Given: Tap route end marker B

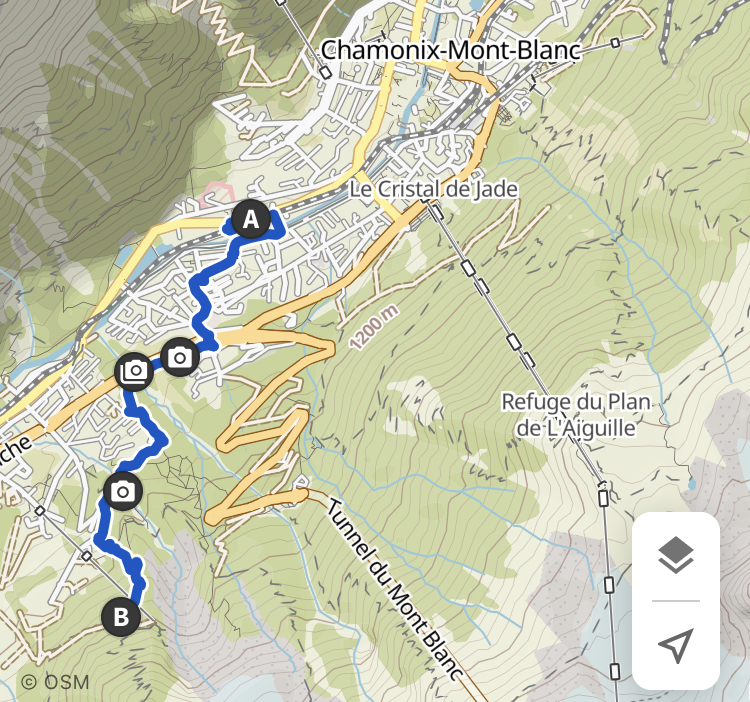Looking at the screenshot, I should pyautogui.click(x=121, y=616).
